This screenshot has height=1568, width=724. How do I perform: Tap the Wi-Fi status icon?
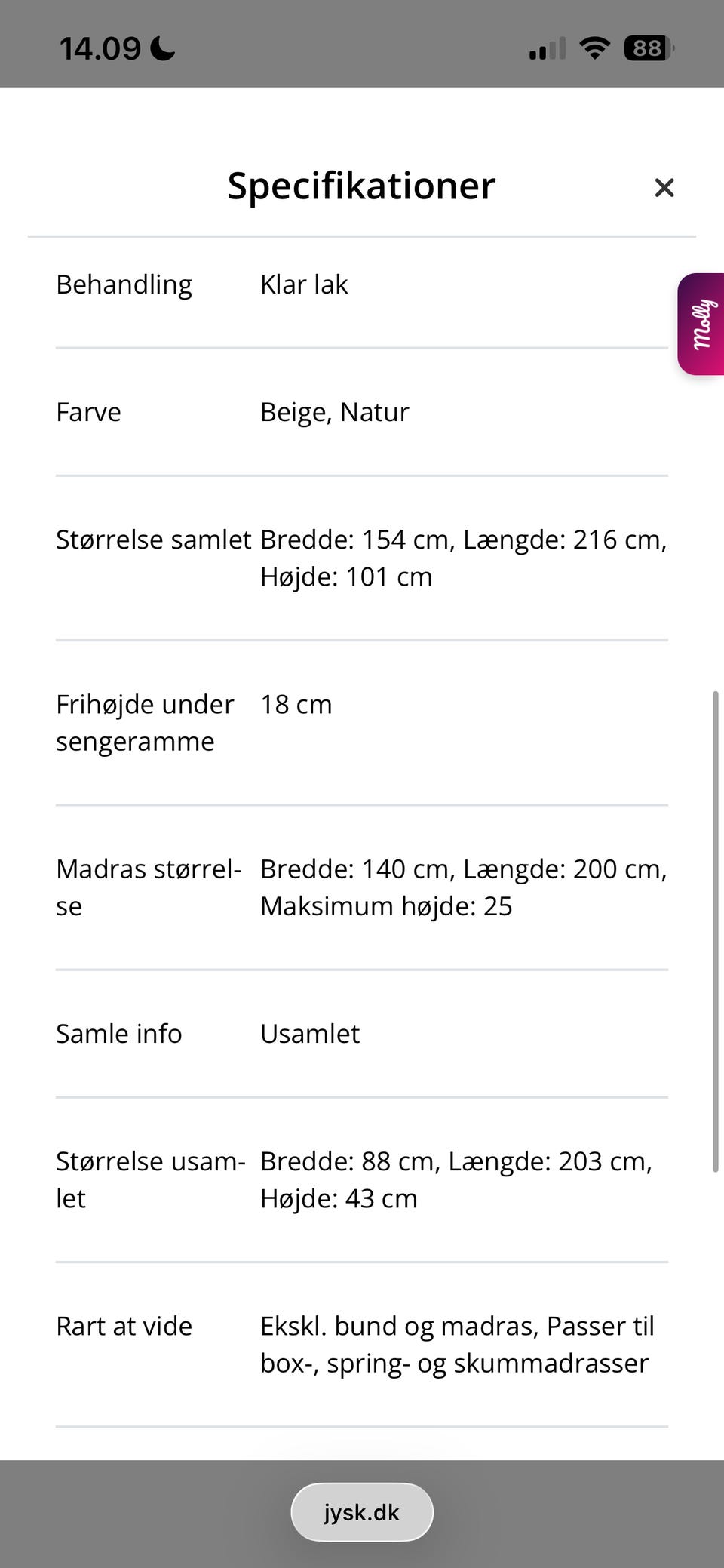point(594,48)
